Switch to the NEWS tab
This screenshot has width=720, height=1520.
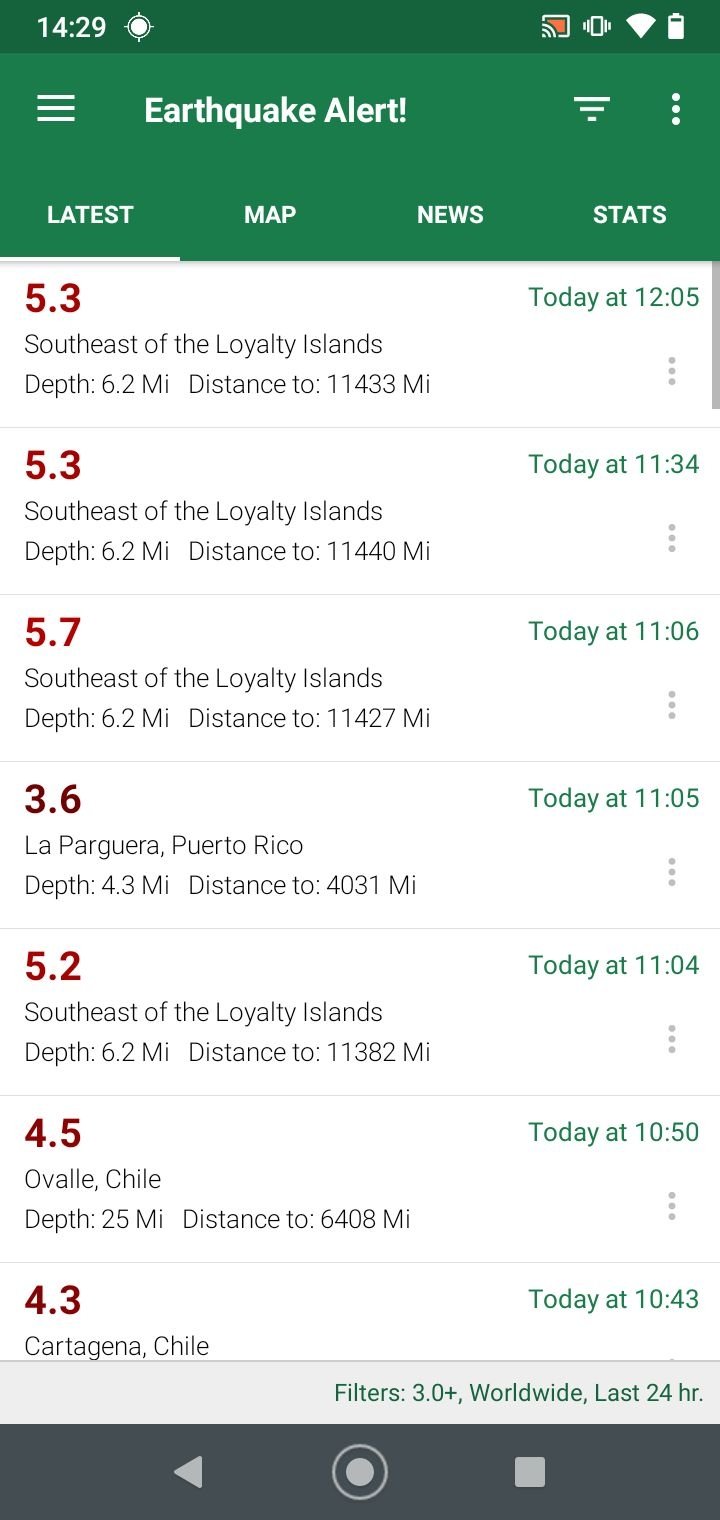(x=450, y=215)
